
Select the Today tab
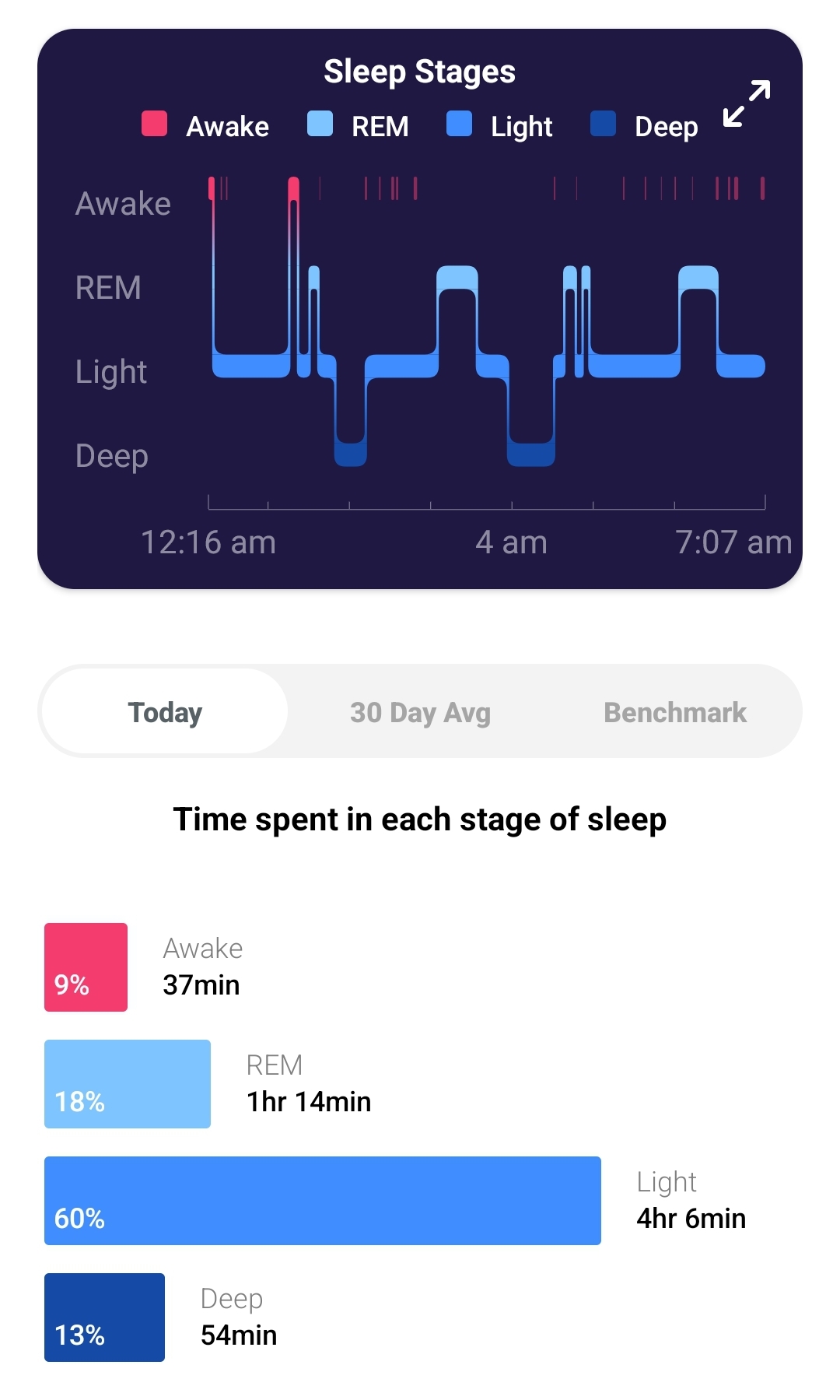pyautogui.click(x=165, y=712)
